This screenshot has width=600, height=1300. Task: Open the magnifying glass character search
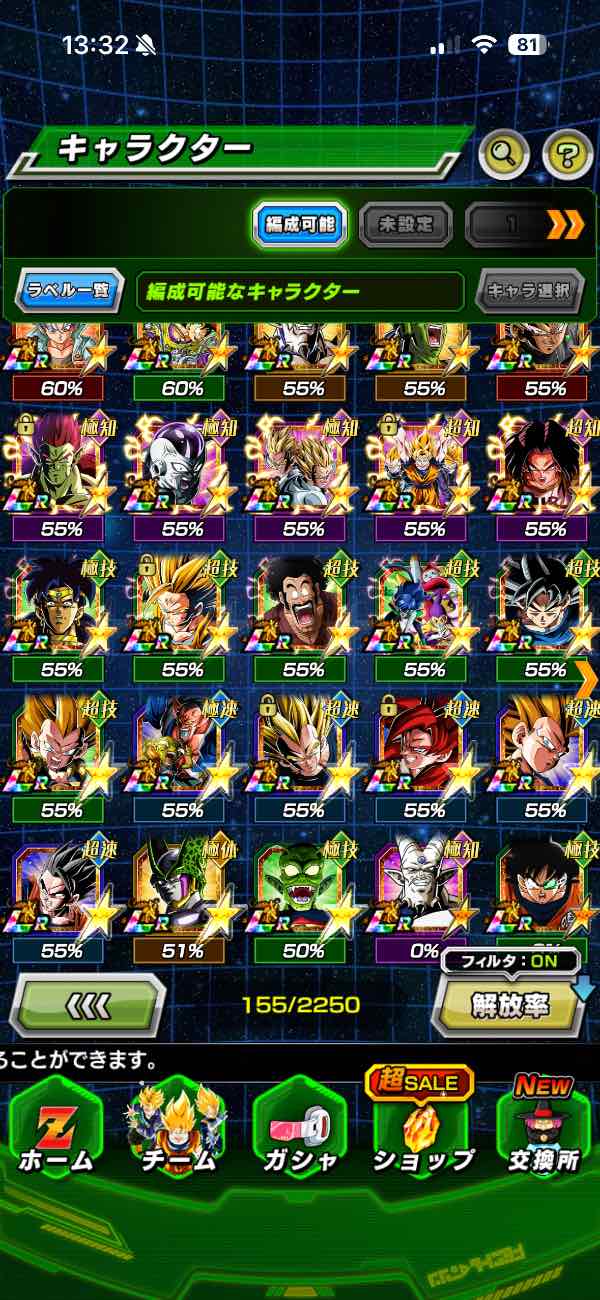coord(504,154)
